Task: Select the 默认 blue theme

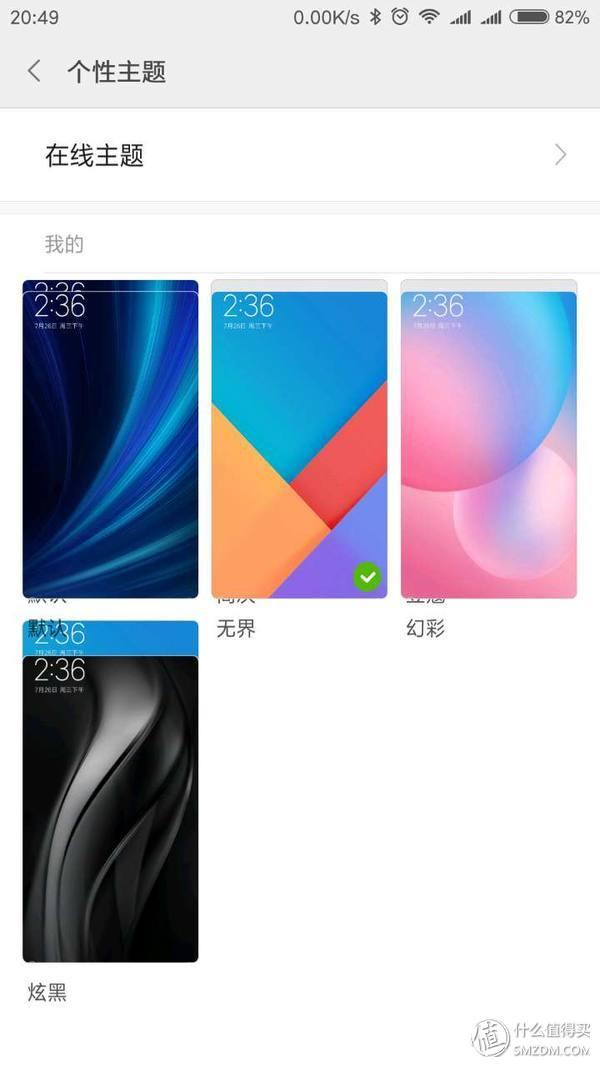Action: coord(110,440)
